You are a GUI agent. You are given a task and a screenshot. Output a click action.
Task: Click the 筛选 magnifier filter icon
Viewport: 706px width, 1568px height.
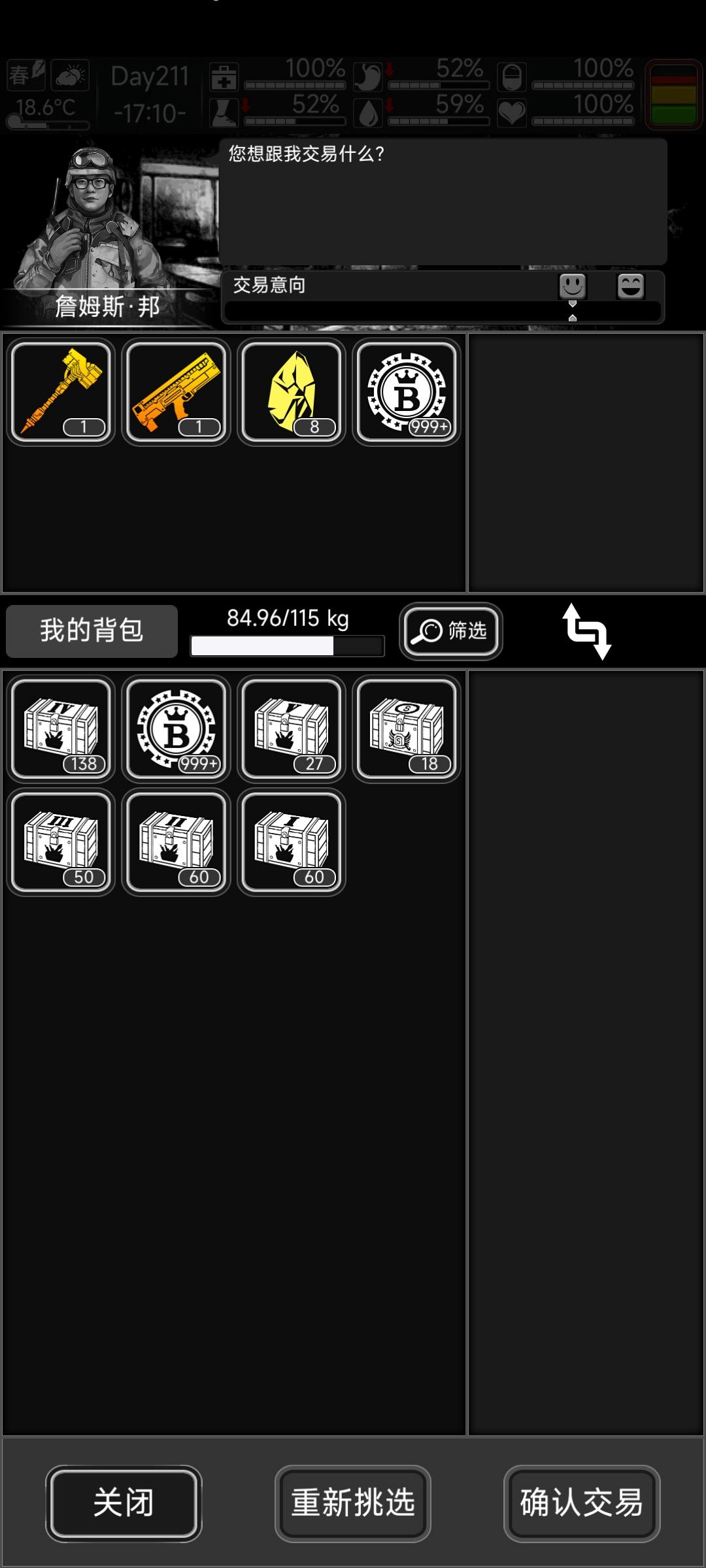click(450, 630)
